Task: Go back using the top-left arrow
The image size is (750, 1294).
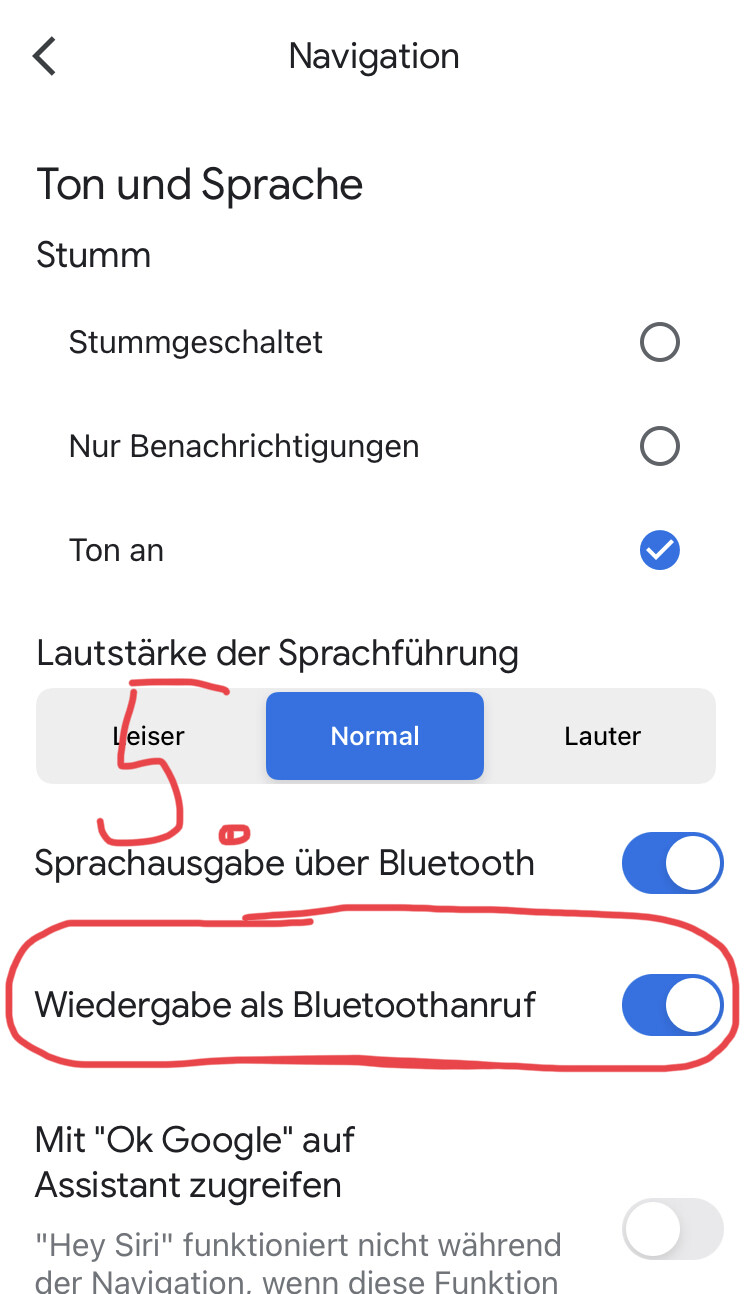Action: coord(44,56)
